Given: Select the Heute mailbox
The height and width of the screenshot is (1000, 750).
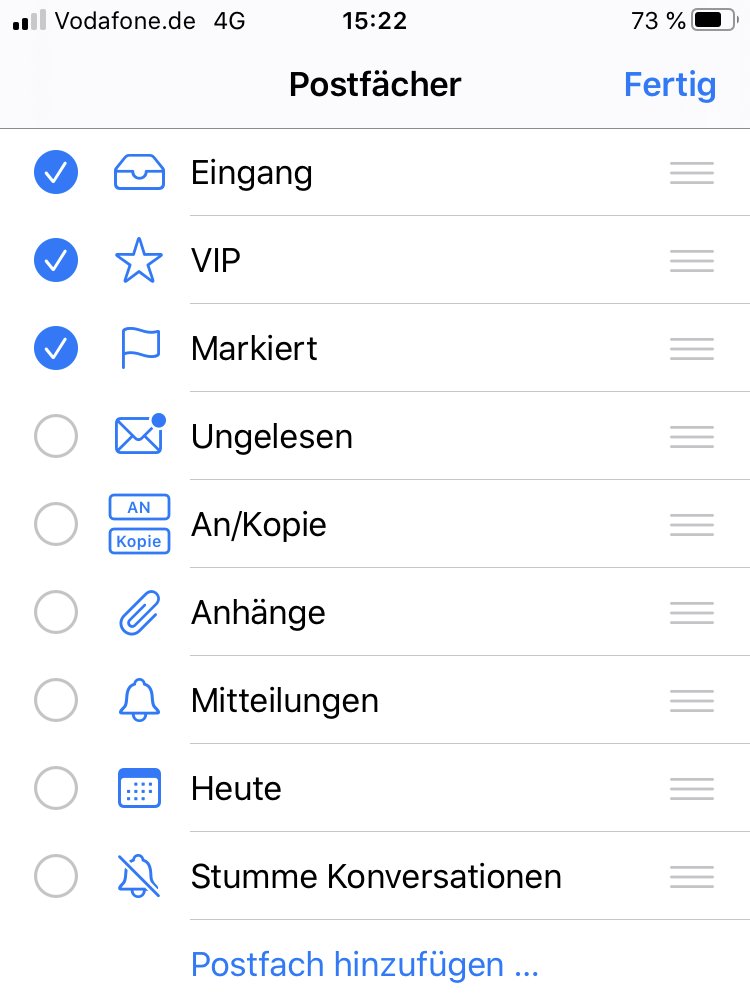Looking at the screenshot, I should [56, 789].
